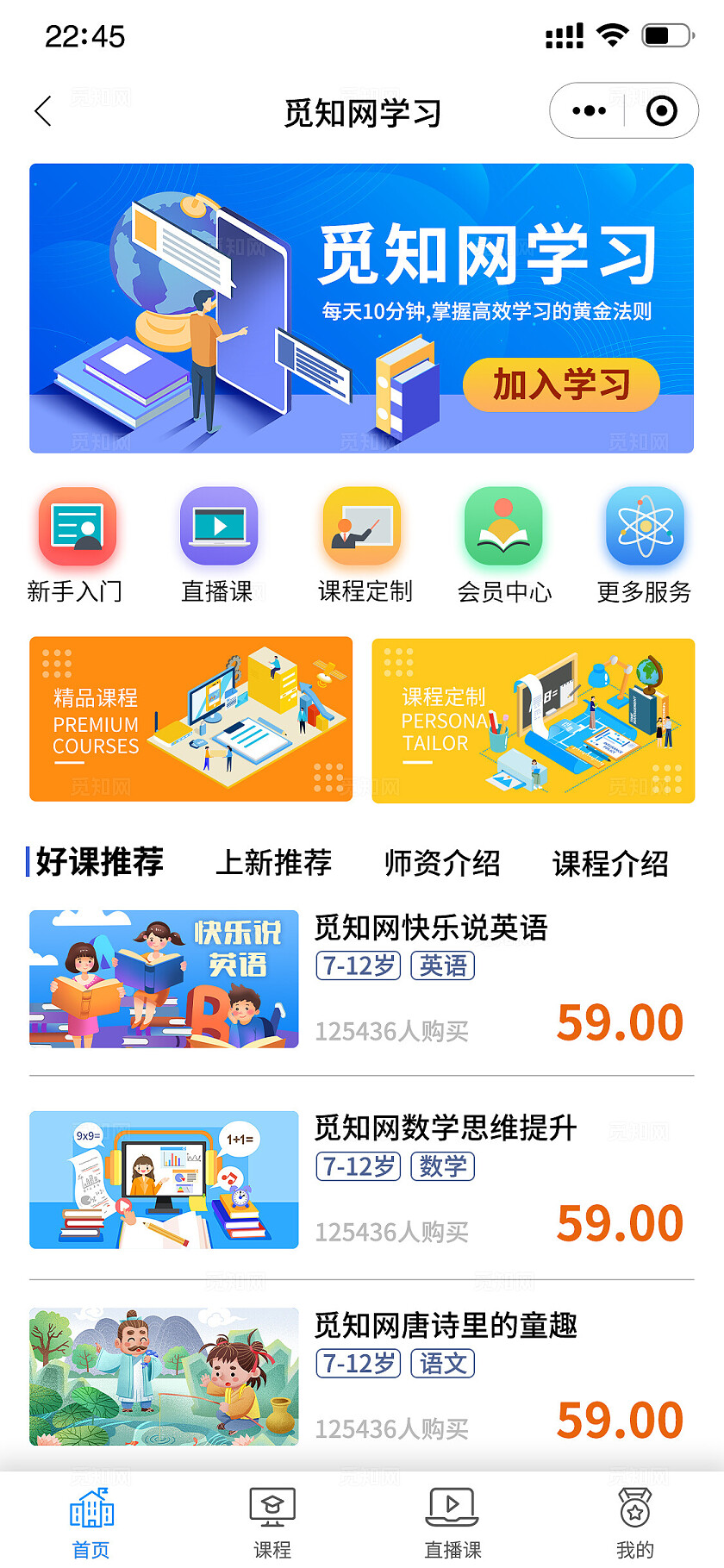Open the 课程介绍 tab

(x=611, y=863)
